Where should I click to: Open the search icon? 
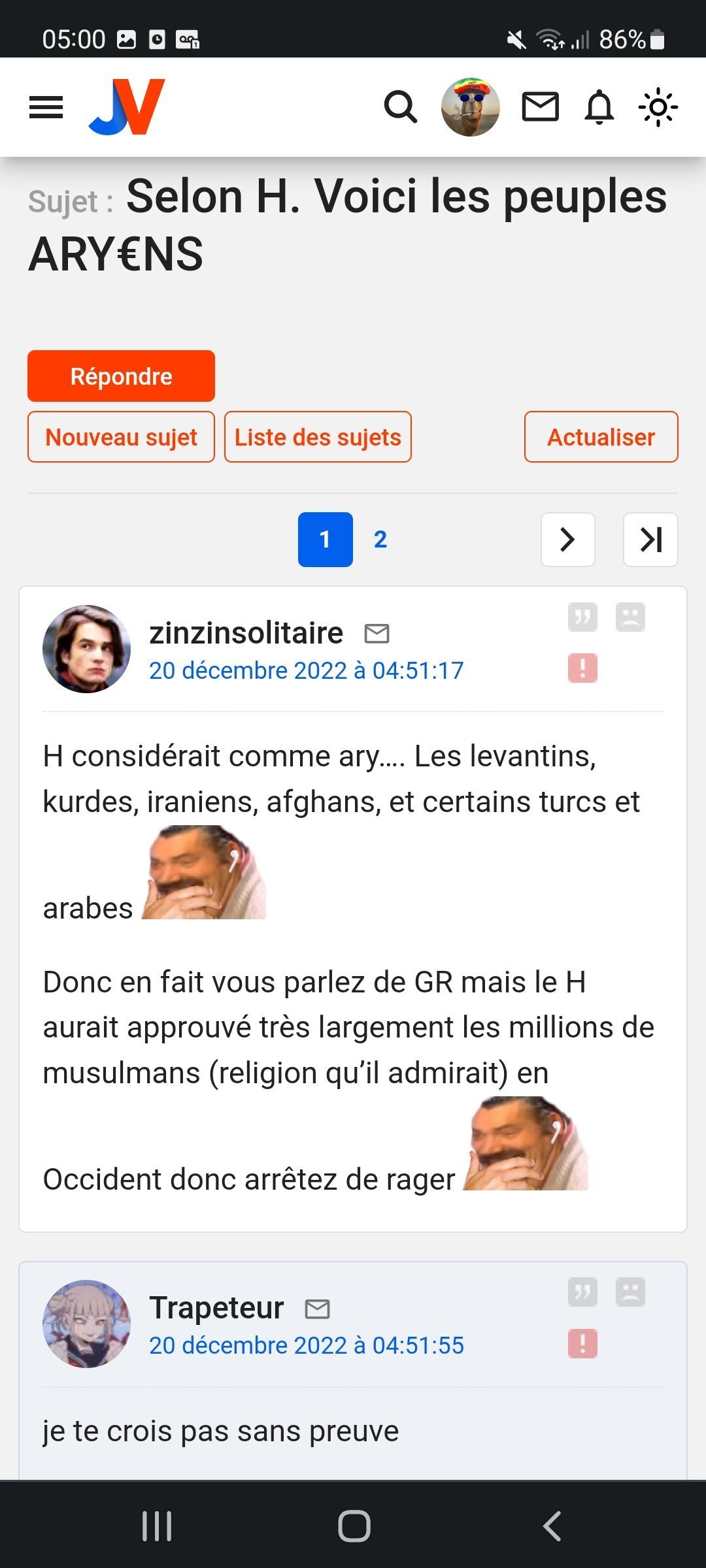tap(400, 107)
